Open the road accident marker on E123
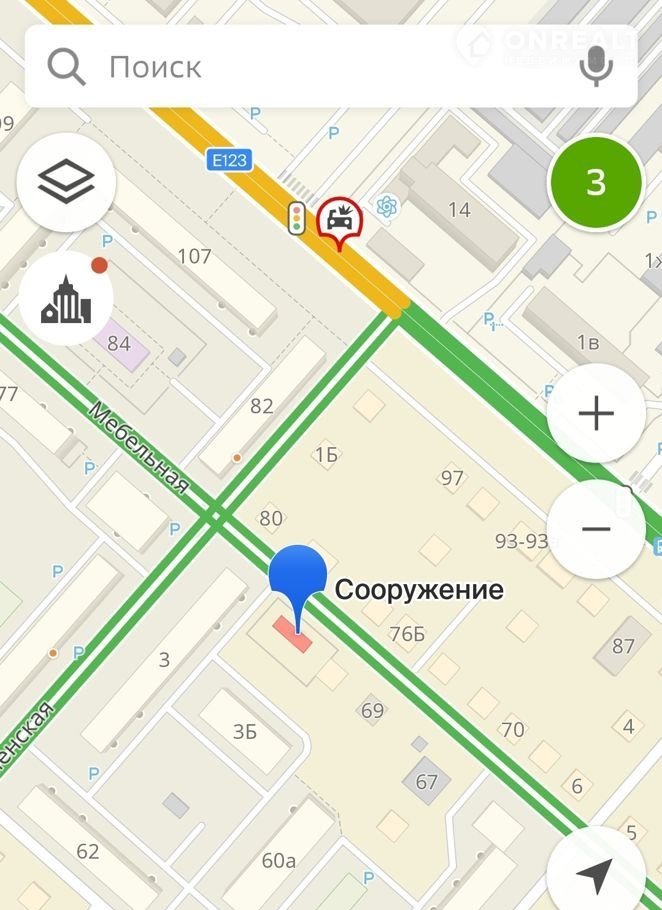Image resolution: width=662 pixels, height=910 pixels. pos(339,220)
